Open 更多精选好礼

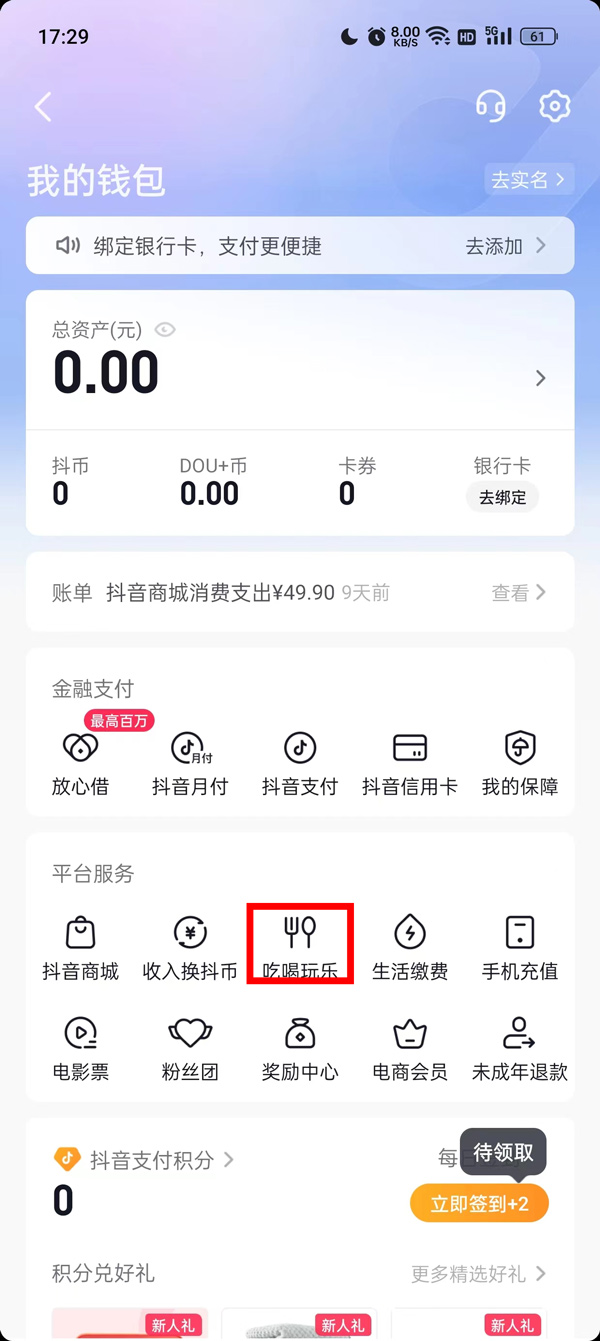pos(478,1274)
